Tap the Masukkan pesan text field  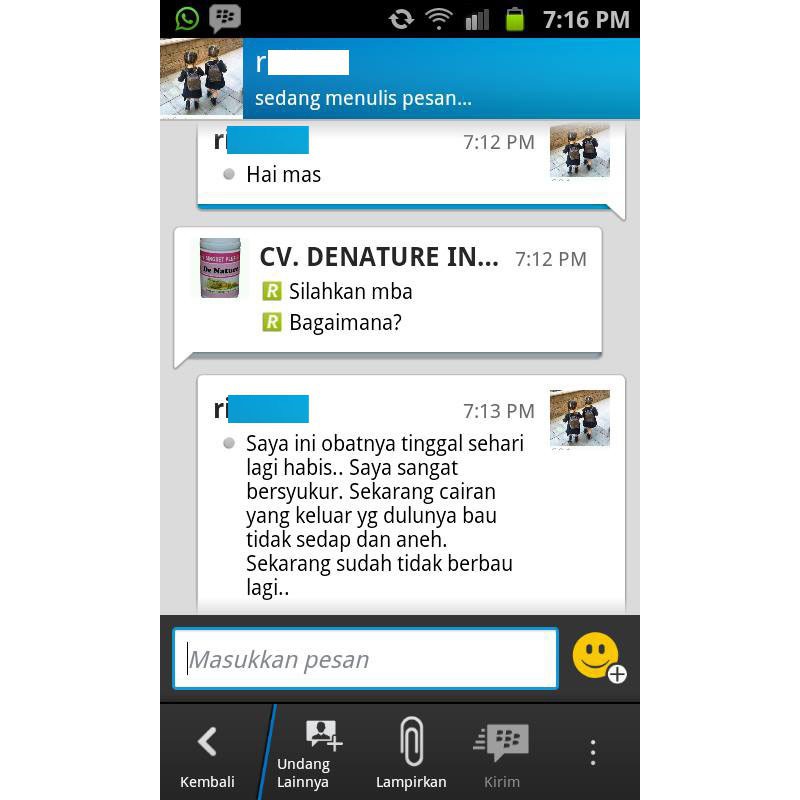[x=365, y=659]
